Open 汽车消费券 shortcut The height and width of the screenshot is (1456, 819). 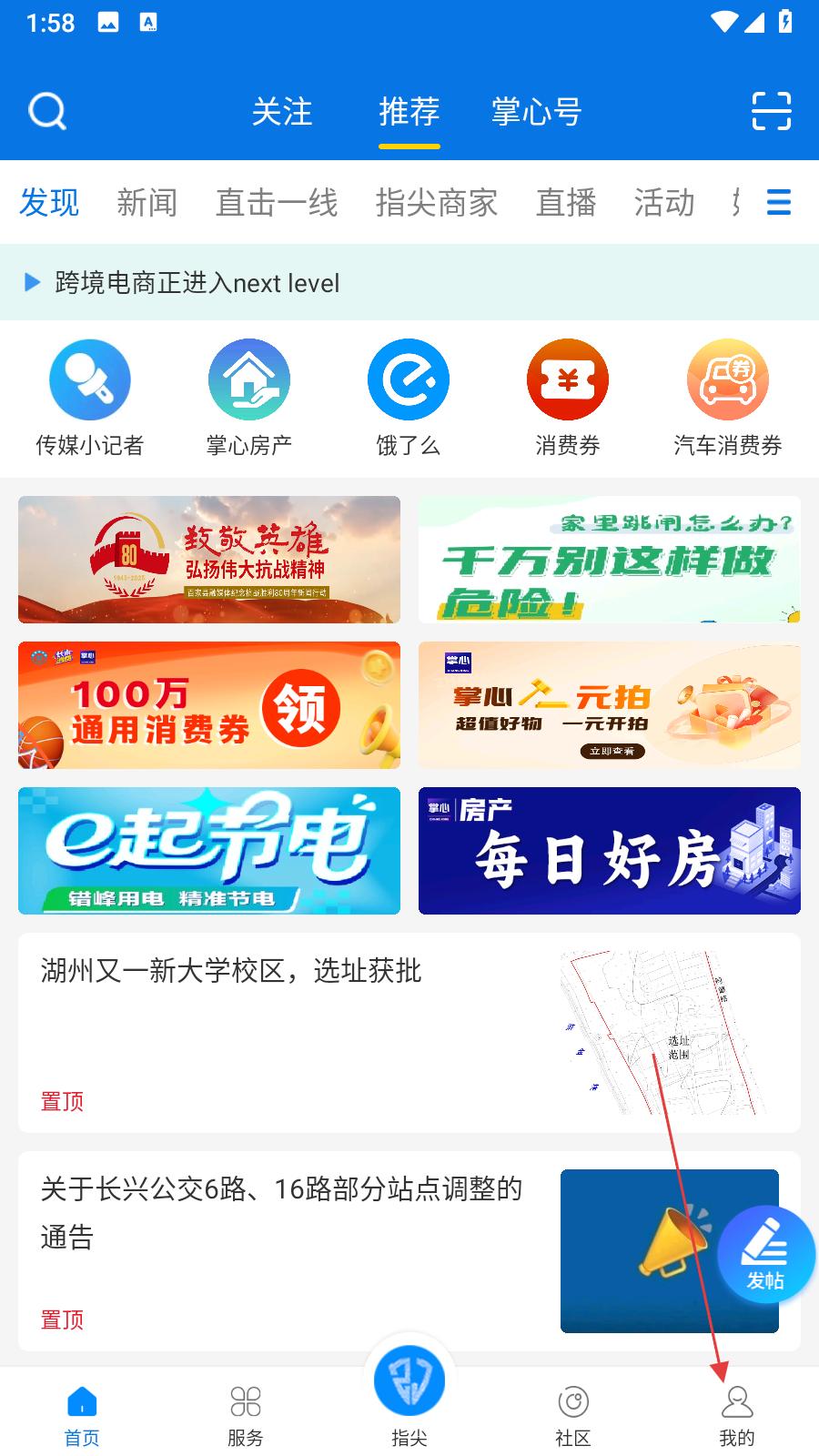[x=727, y=398]
